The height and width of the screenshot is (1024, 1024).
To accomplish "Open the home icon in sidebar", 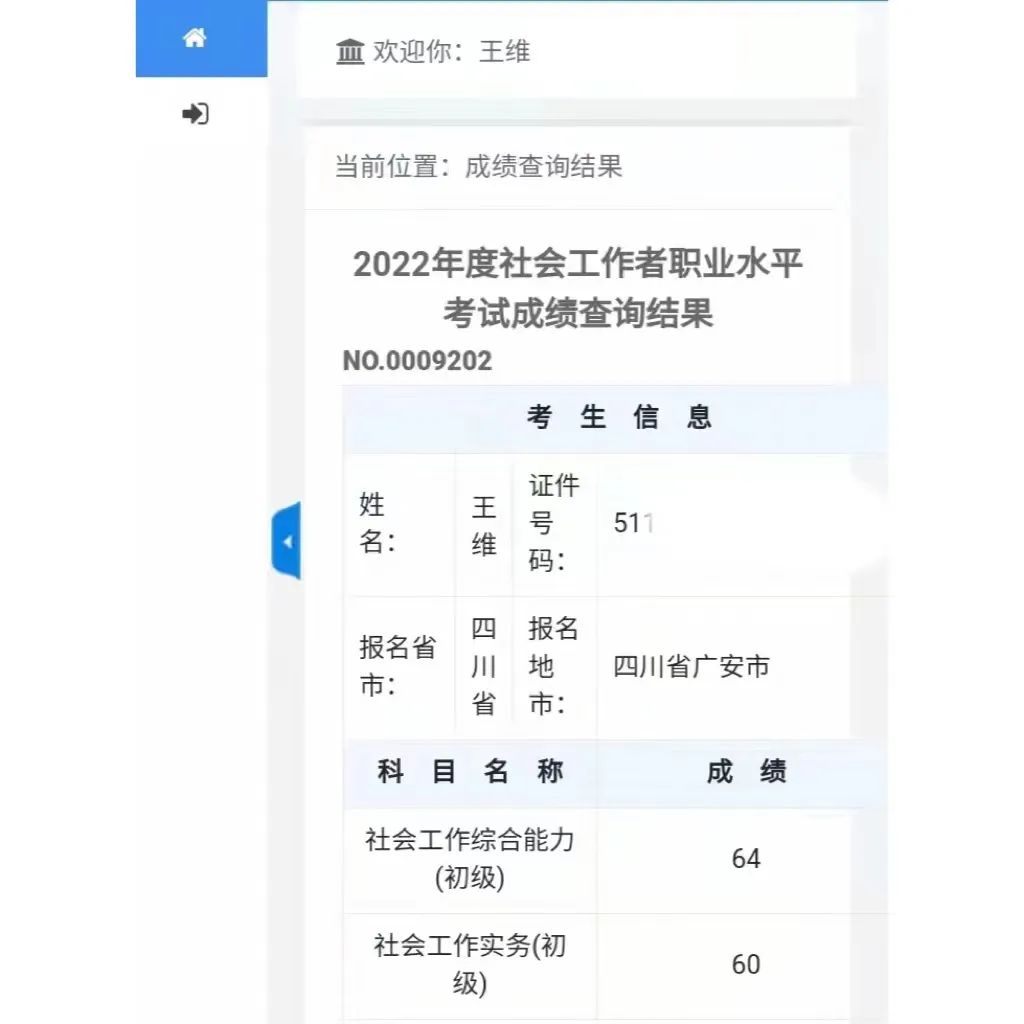I will pos(195,39).
